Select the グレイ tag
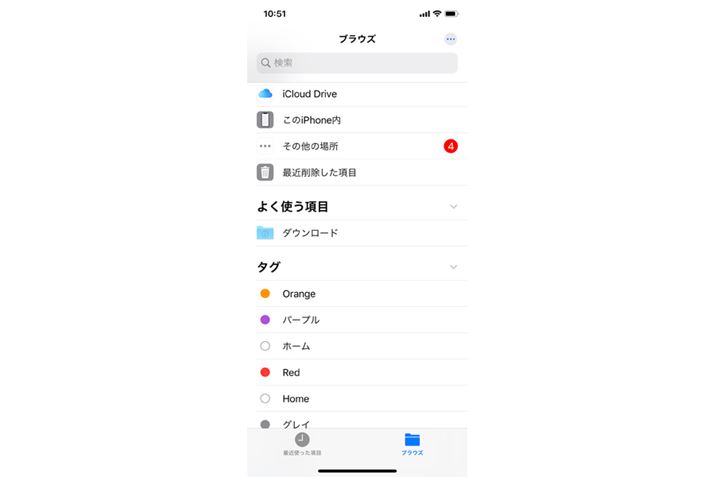 [x=296, y=423]
